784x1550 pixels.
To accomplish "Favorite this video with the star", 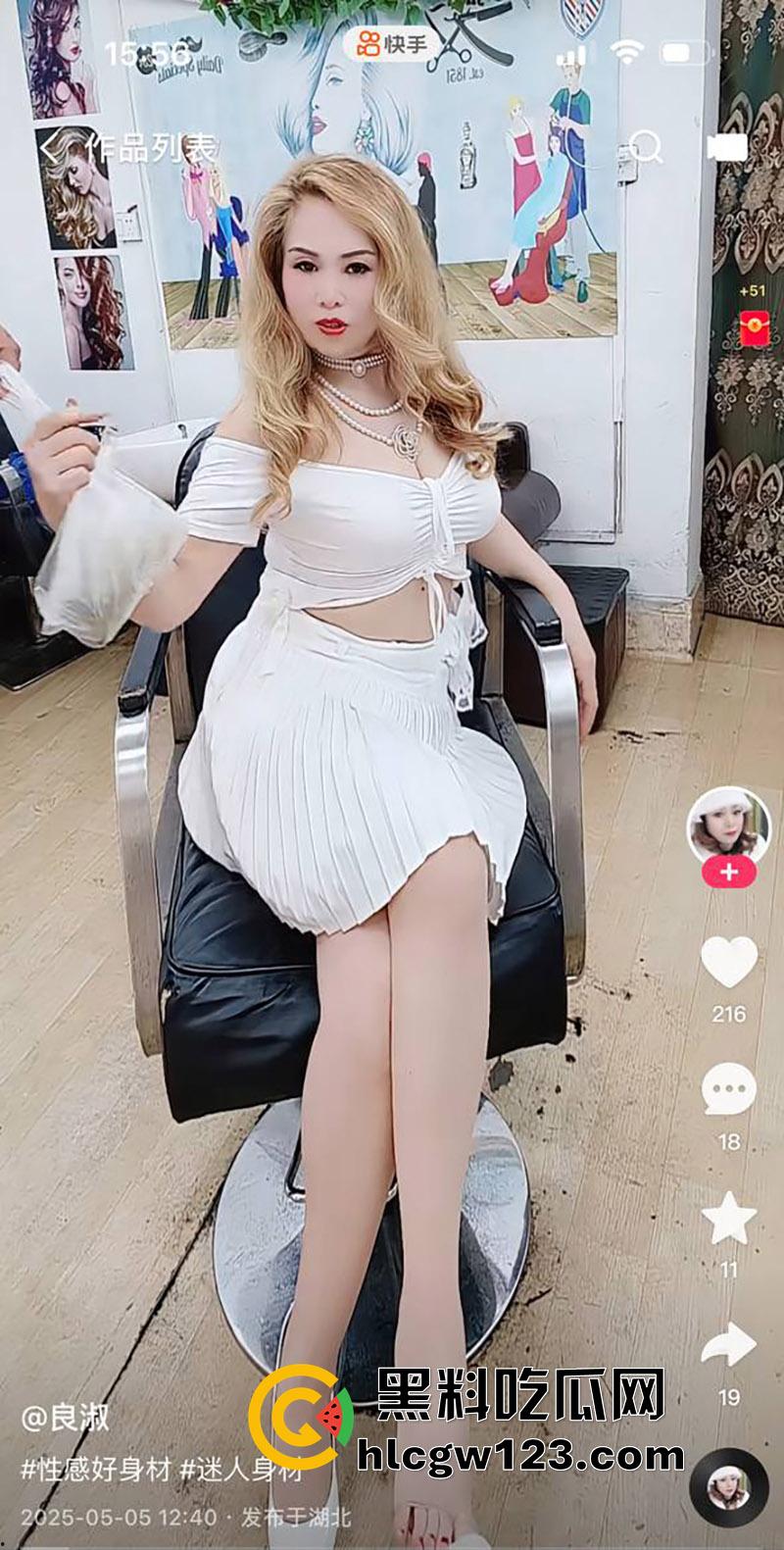I will coord(728,1219).
